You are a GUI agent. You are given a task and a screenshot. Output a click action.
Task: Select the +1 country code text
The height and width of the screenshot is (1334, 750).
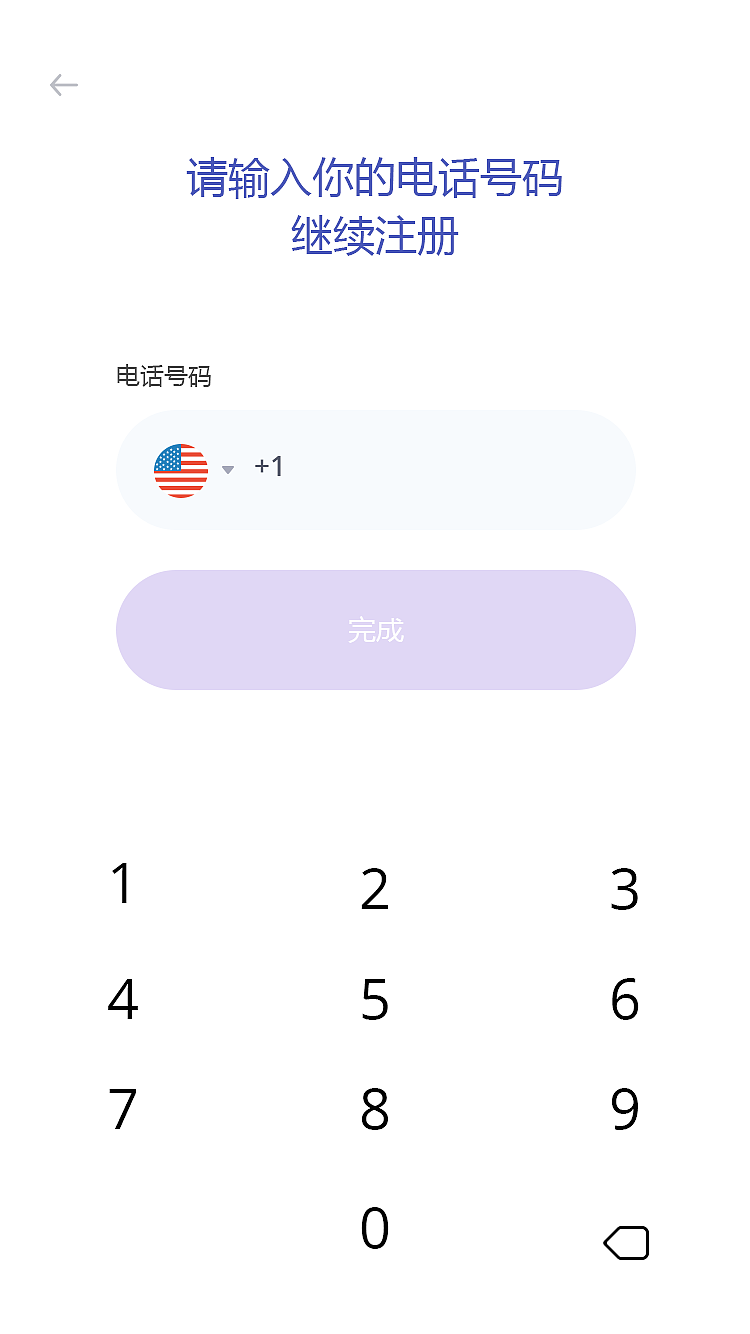[268, 465]
